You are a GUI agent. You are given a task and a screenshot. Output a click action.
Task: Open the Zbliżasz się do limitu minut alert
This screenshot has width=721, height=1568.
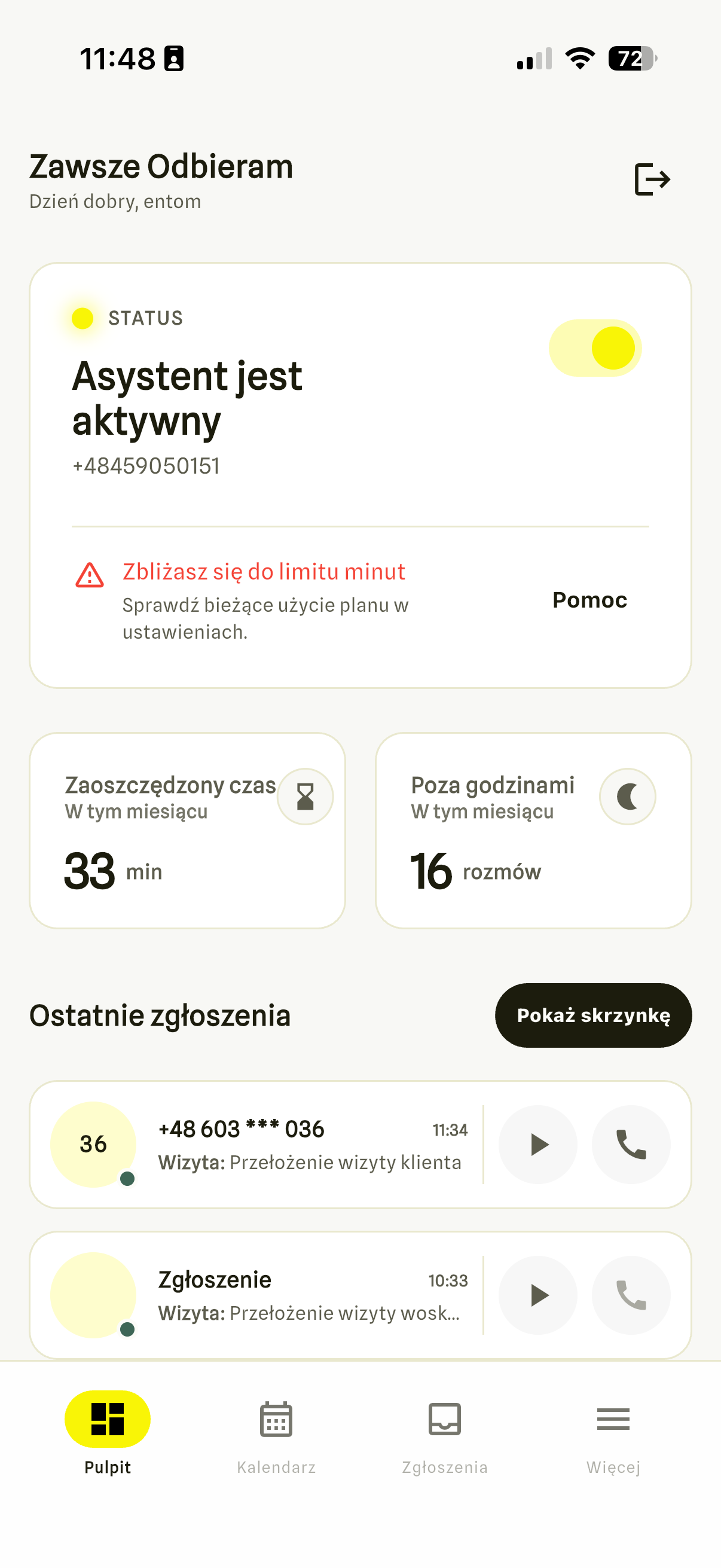tap(264, 572)
